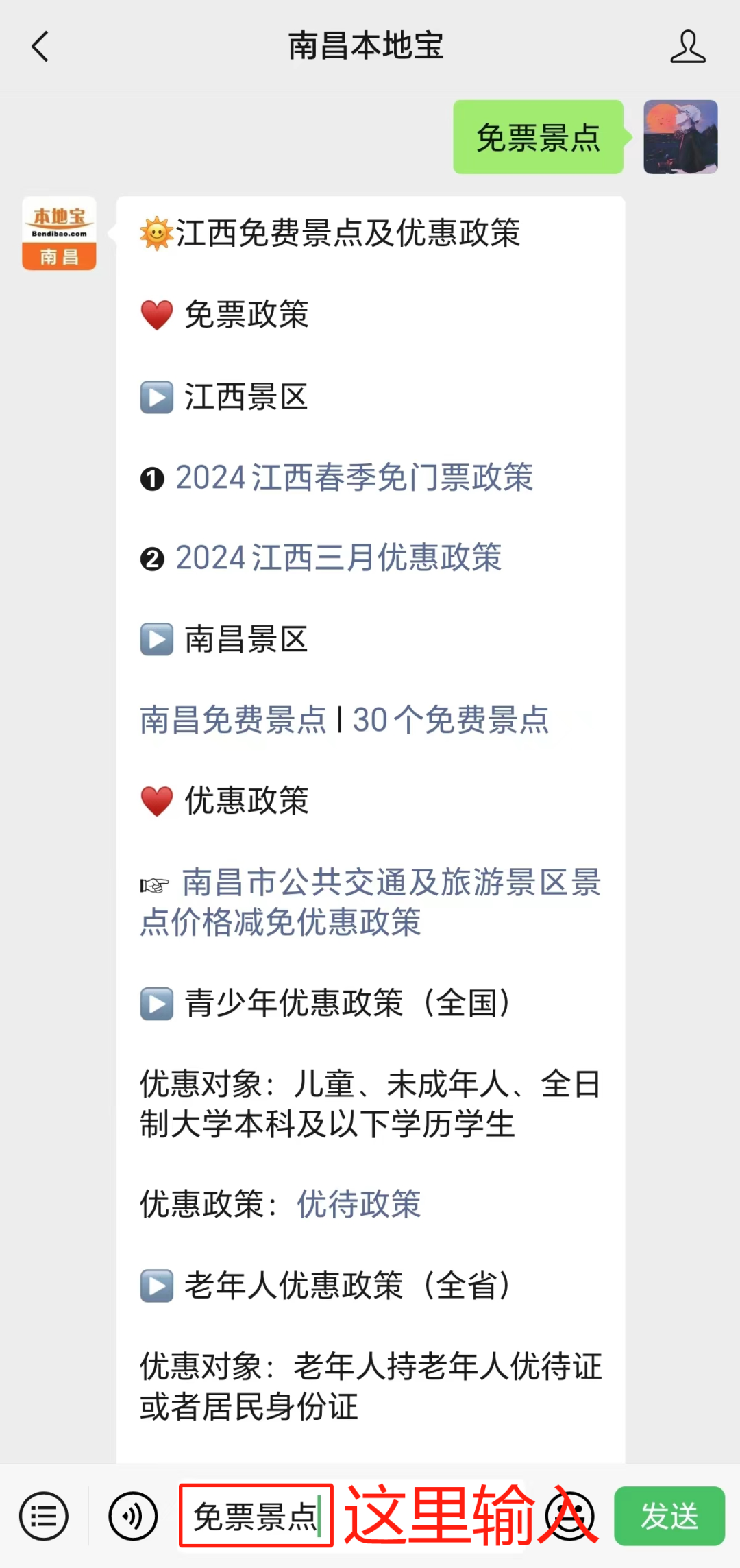Open 南昌市公共交通及旅游景区景点价格减免优惠政策 link
740x1568 pixels.
click(371, 902)
